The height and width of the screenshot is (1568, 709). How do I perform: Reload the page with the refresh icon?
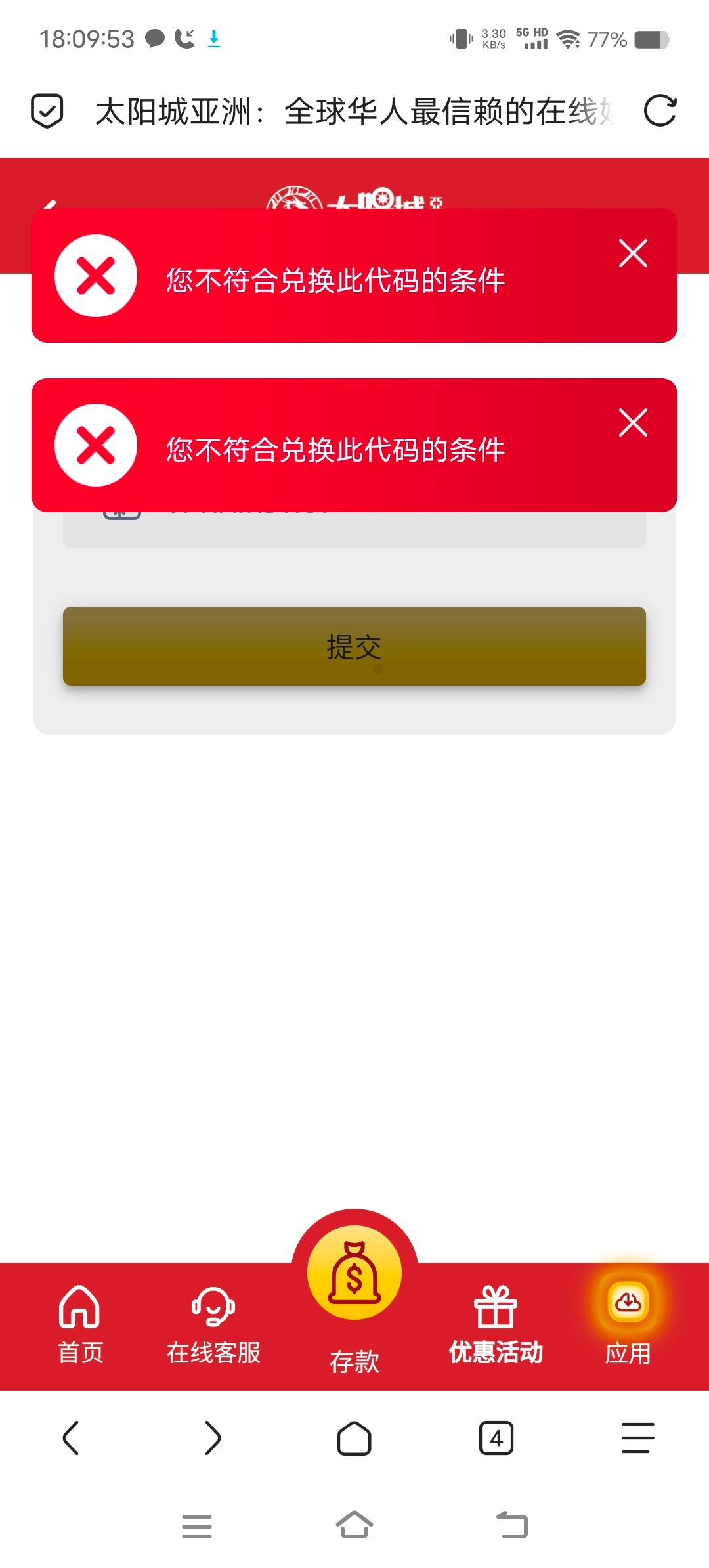pyautogui.click(x=660, y=111)
